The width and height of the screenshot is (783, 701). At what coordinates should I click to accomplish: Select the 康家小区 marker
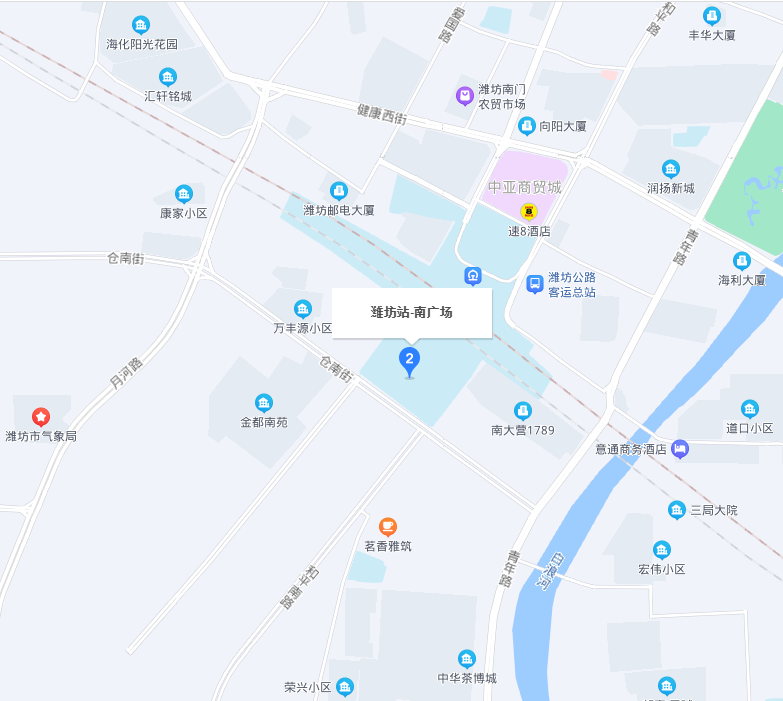(184, 193)
